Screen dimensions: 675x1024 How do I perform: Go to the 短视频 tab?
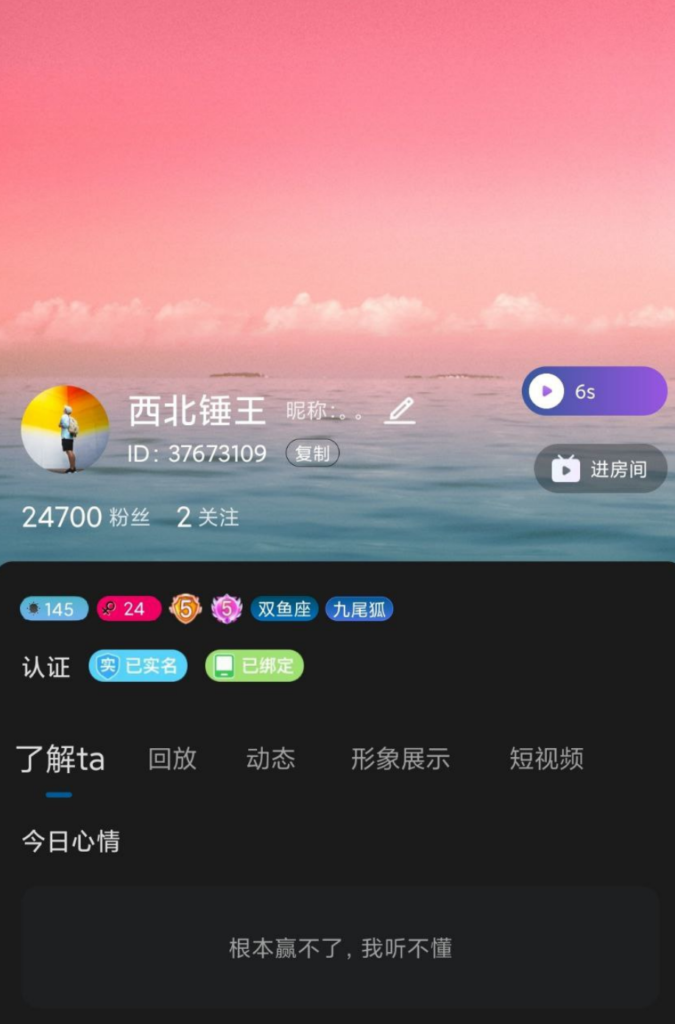coord(546,759)
